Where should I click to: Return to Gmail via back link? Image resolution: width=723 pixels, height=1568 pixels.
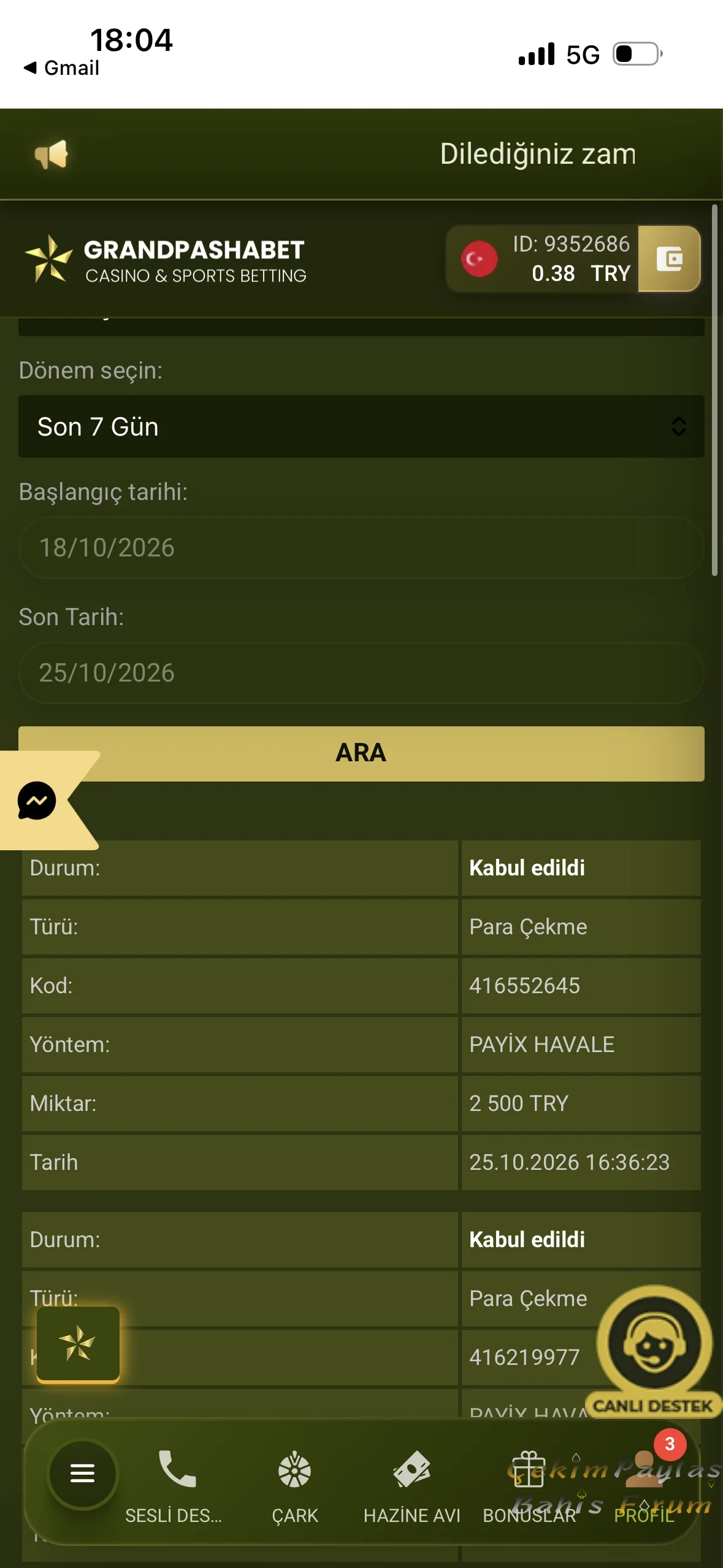[x=61, y=67]
